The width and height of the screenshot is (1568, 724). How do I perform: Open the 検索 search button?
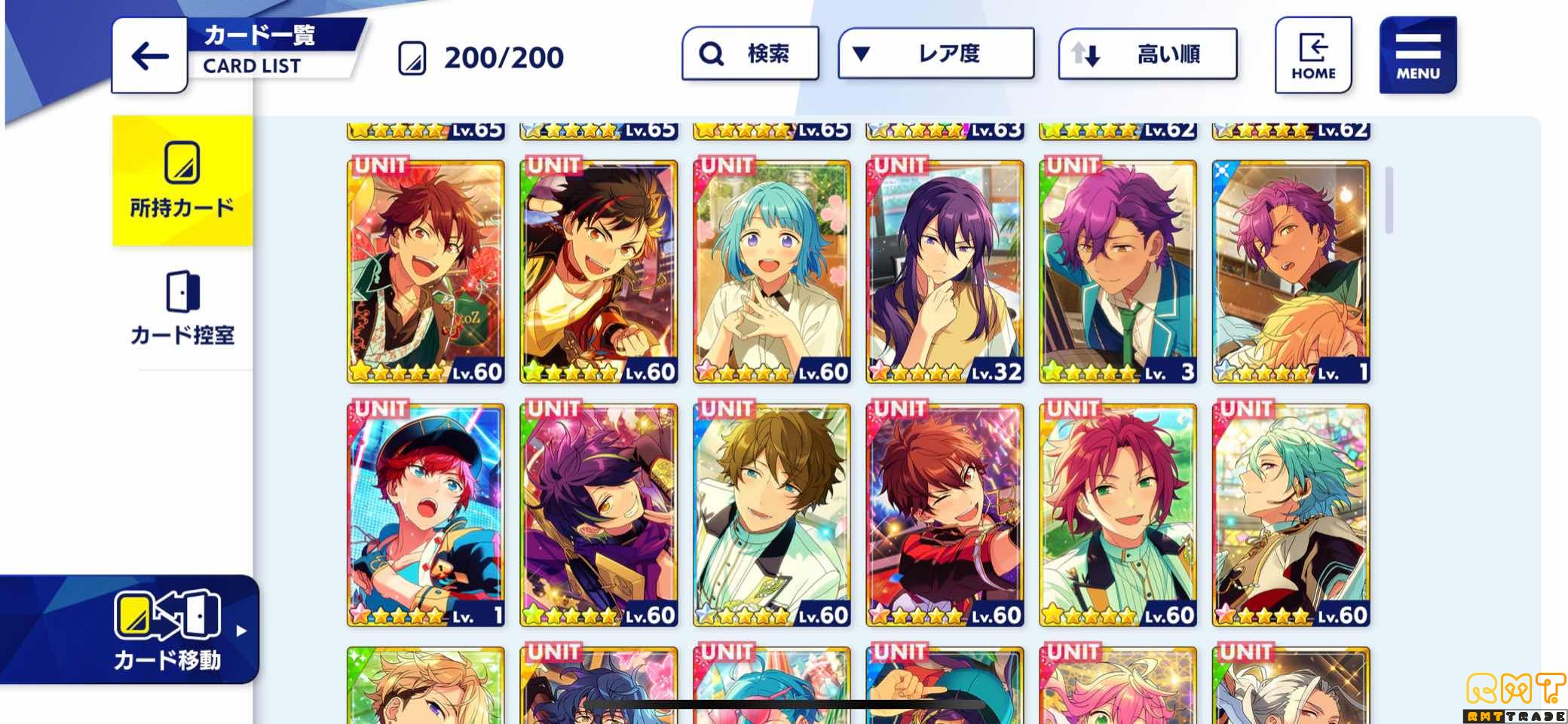(x=749, y=53)
